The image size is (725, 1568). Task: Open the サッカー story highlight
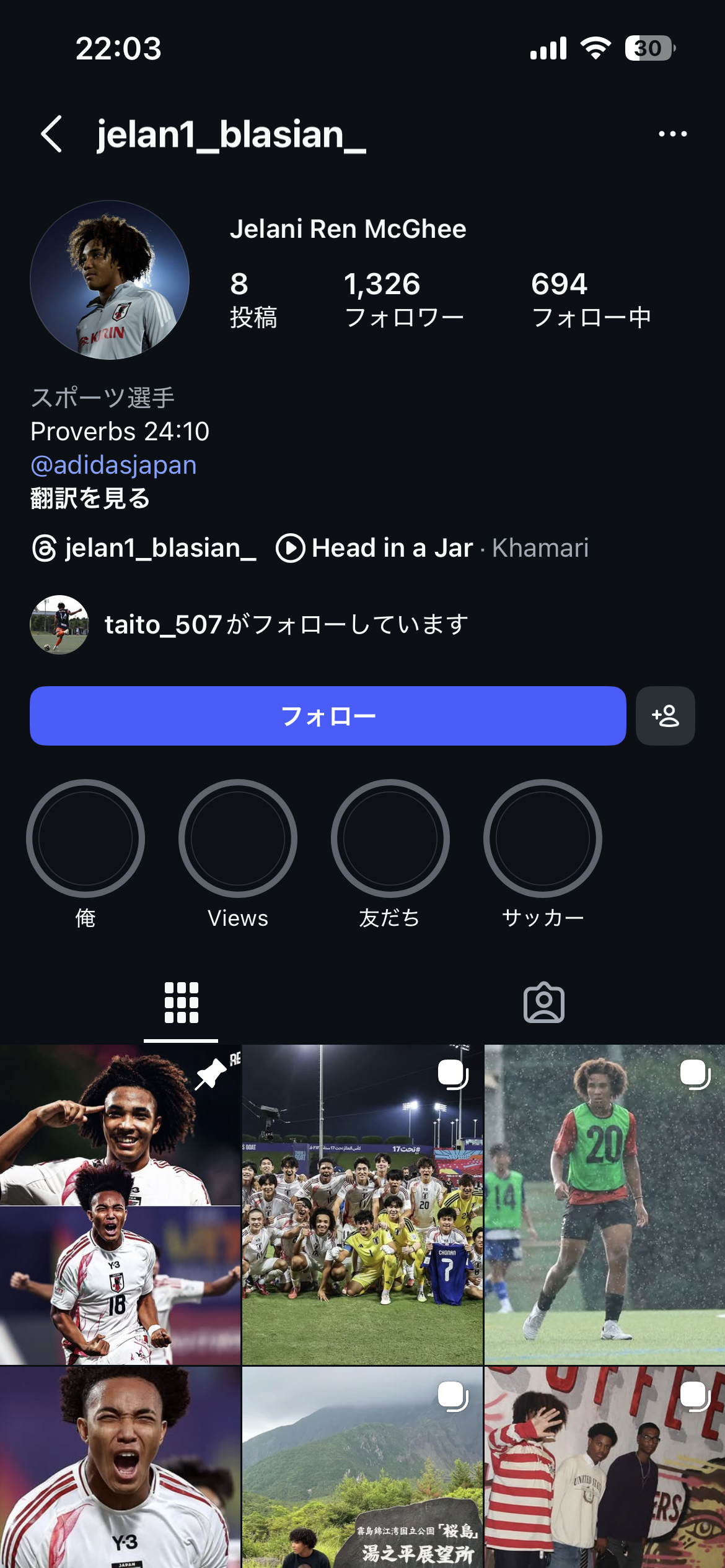[543, 838]
